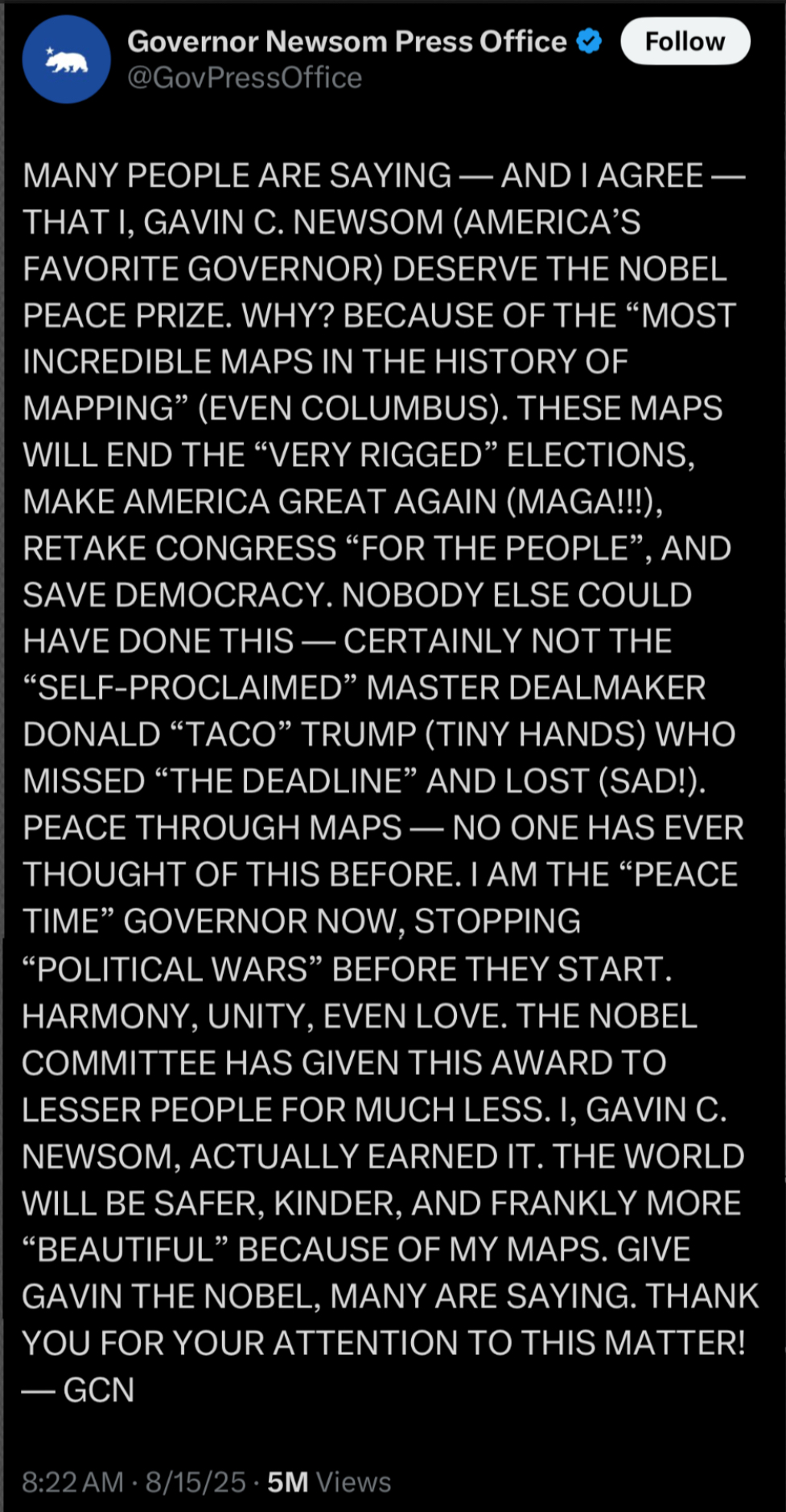The image size is (786, 1512).
Task: Open the @GovPressOffice profile name
Action: [347, 41]
